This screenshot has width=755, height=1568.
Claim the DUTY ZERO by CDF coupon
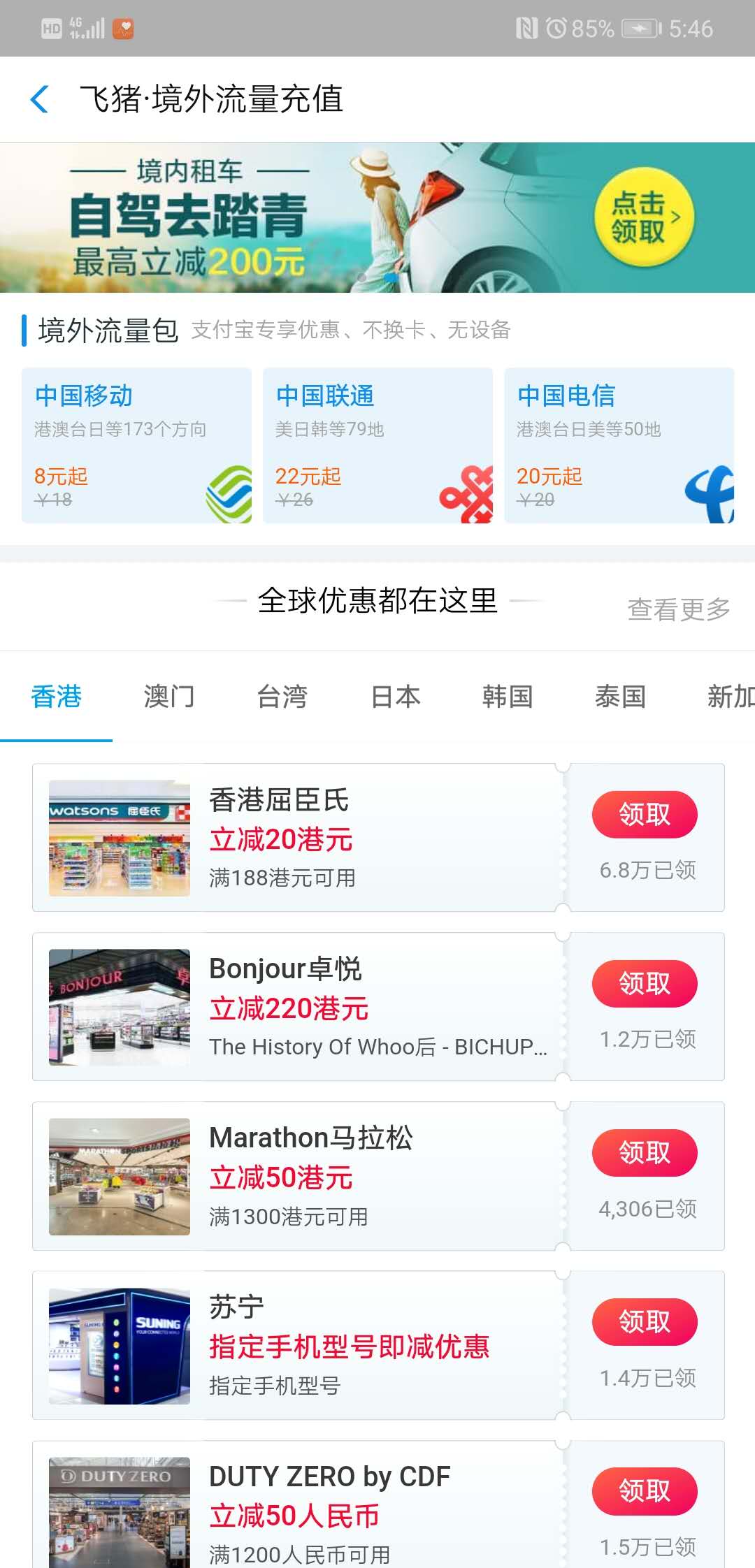644,1491
